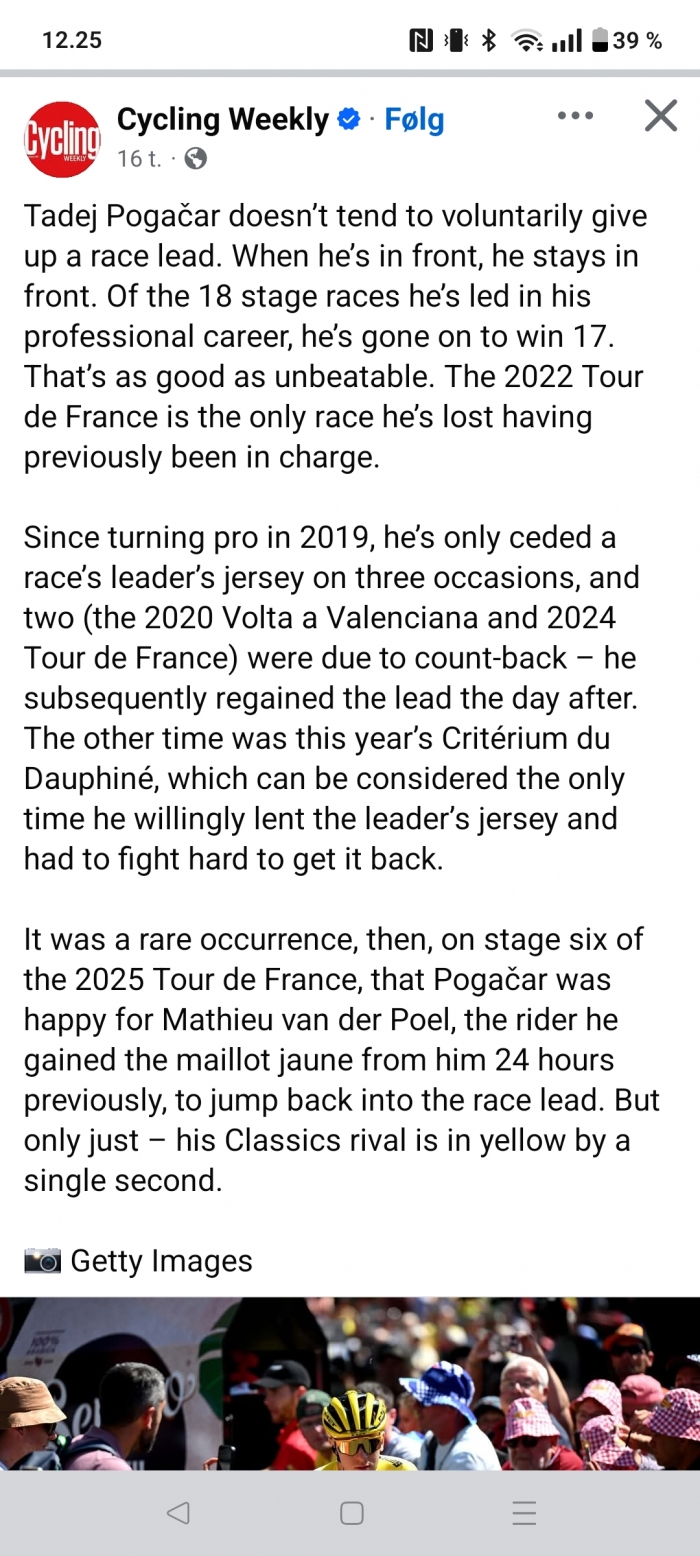Tap the system home button
Viewport: 700px width, 1556px height.
click(351, 1513)
